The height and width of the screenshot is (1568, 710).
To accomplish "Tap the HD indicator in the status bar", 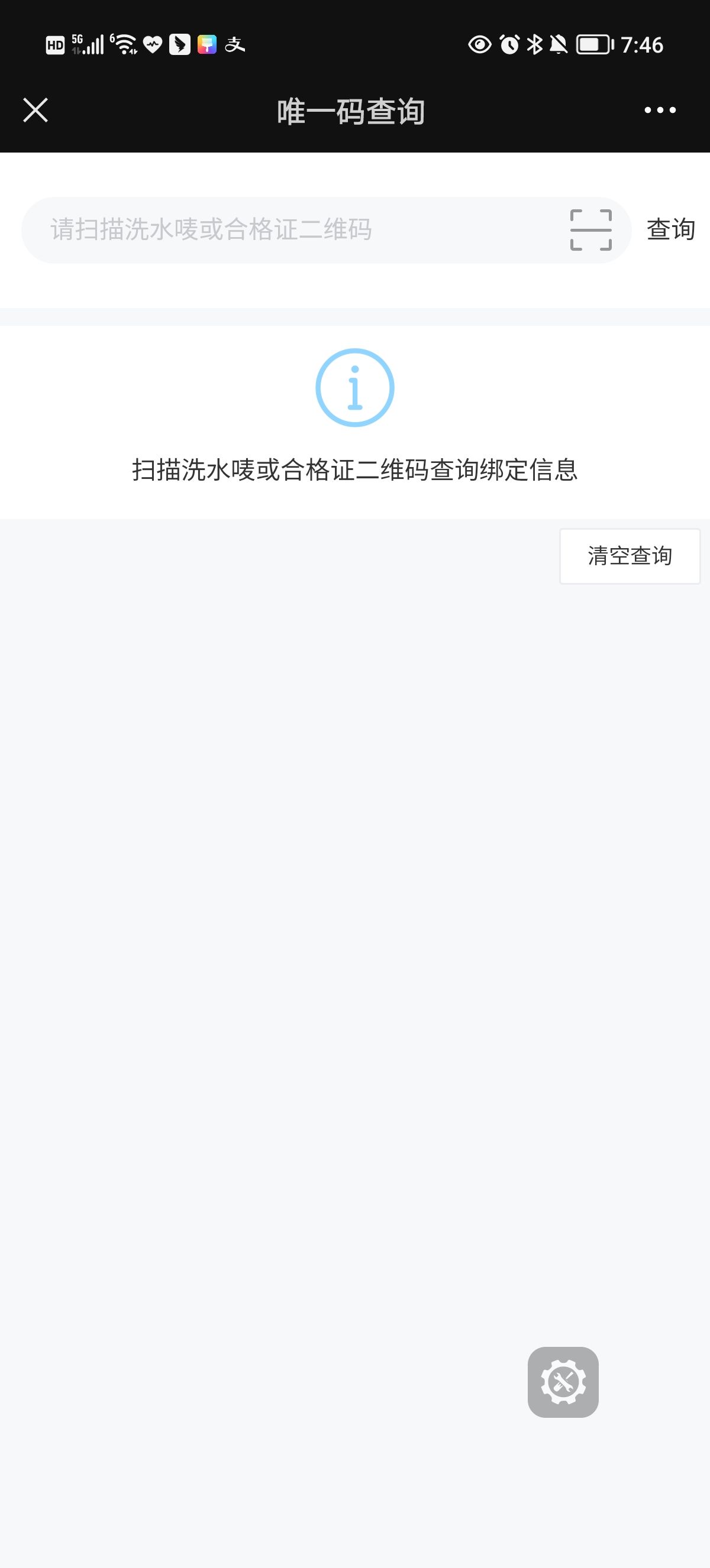I will 56,44.
